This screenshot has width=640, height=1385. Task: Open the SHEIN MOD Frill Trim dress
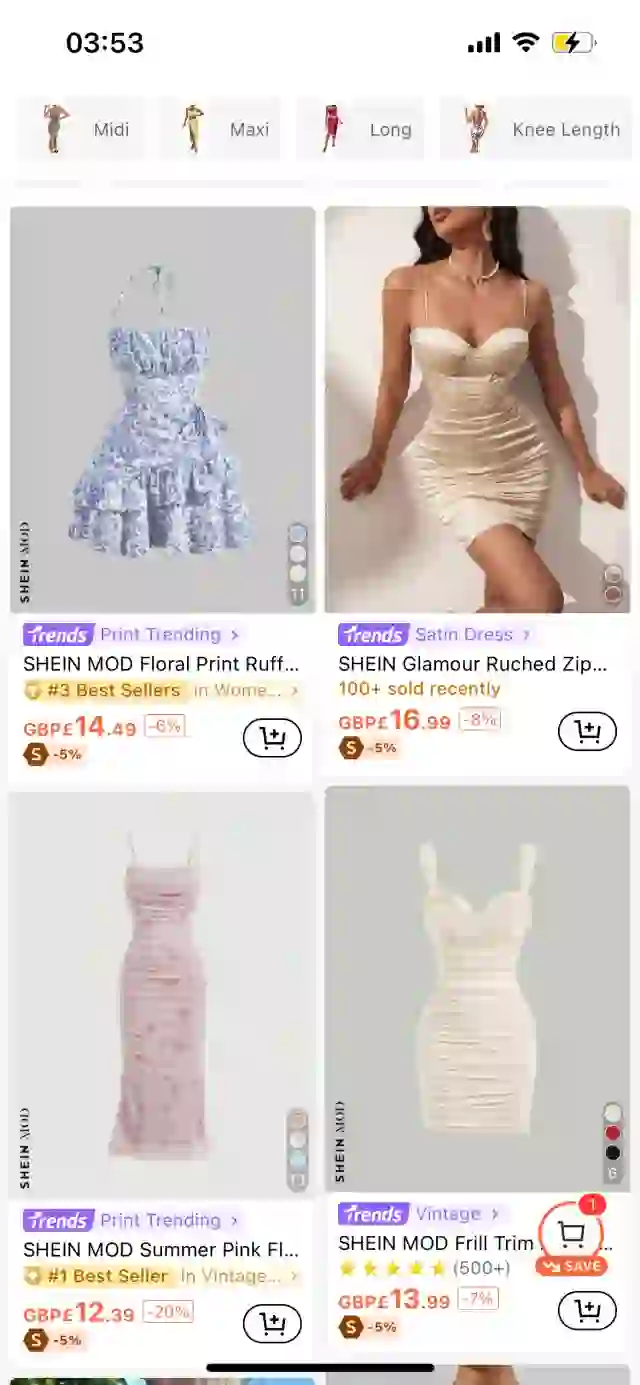[477, 988]
